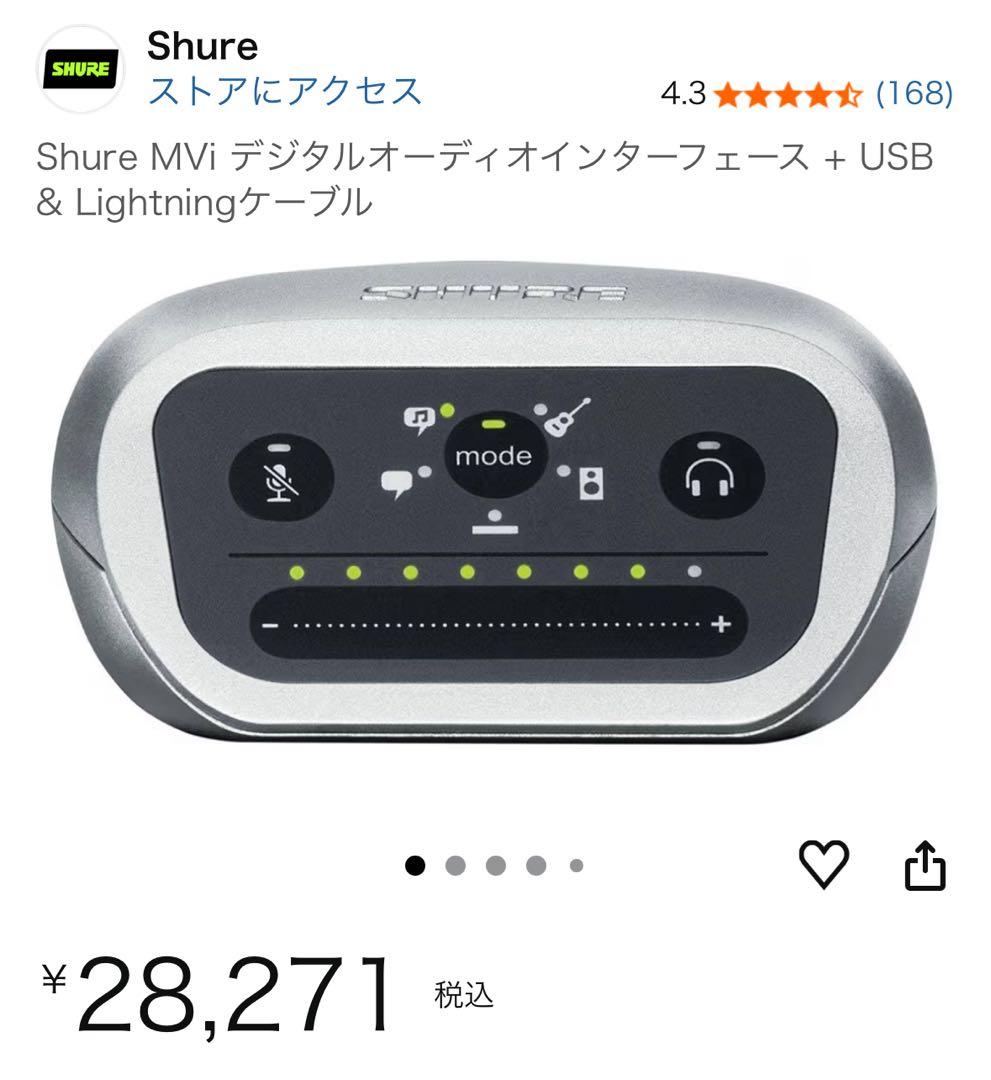Open the share options icon
991x1080 pixels.
point(927,864)
